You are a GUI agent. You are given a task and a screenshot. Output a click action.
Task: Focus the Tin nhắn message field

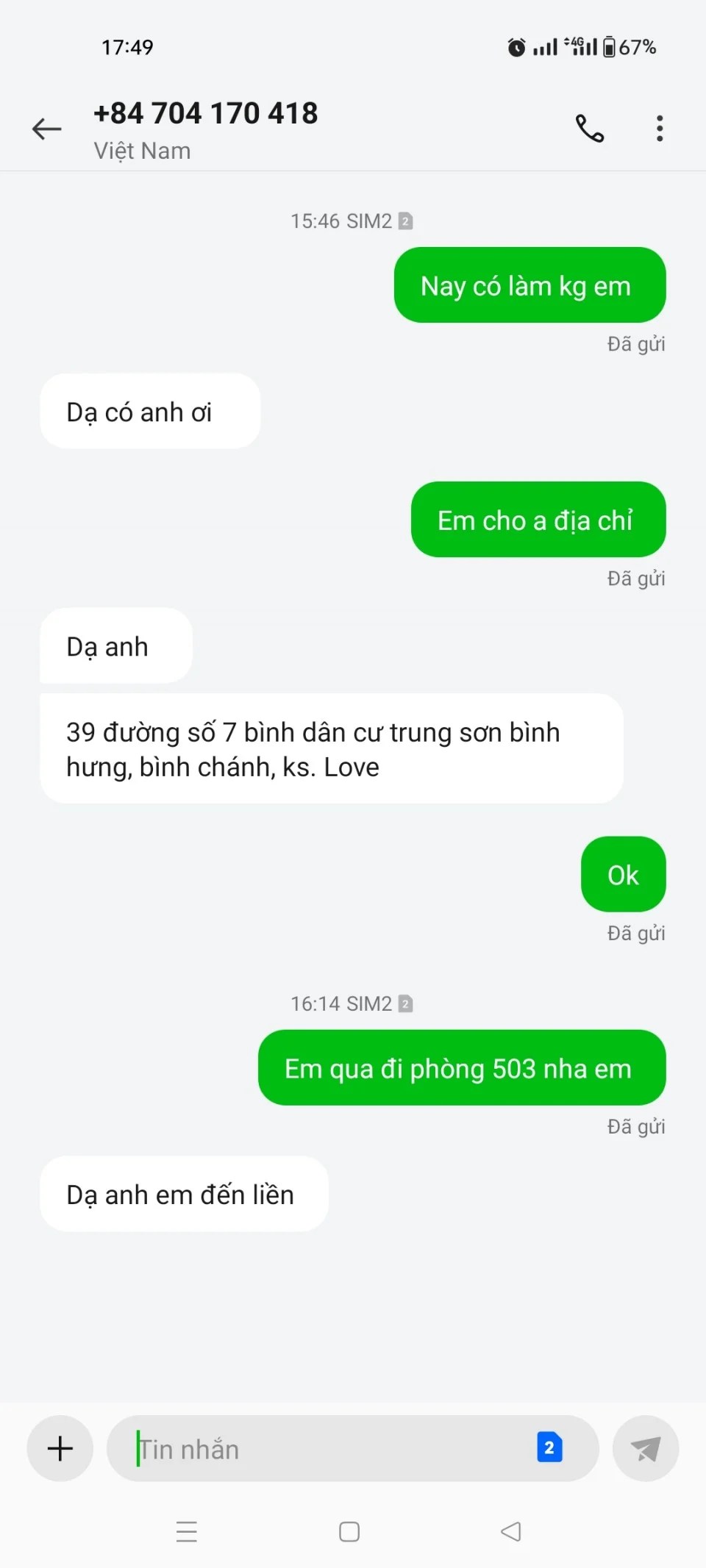[x=324, y=1449]
